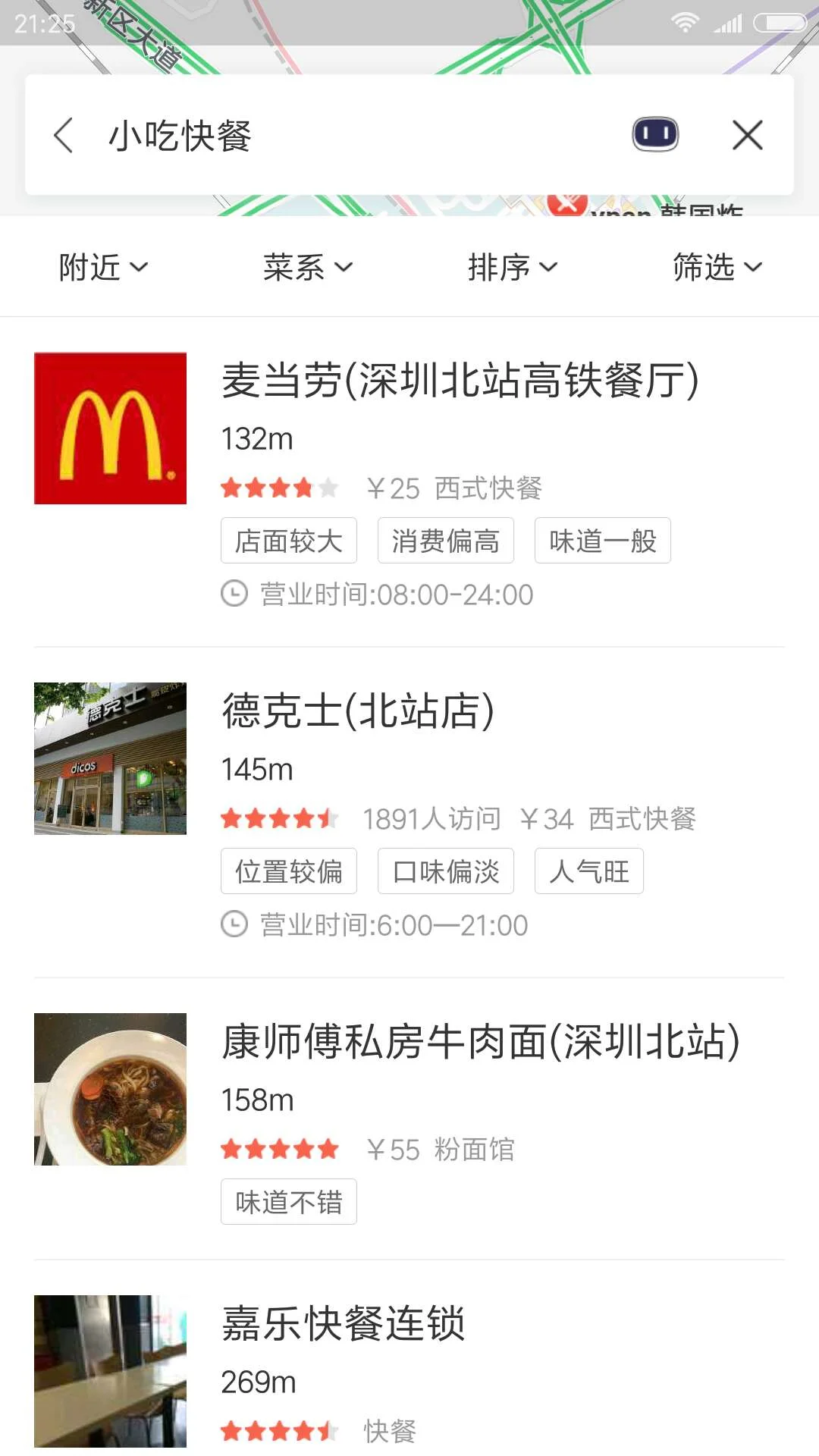Click the clock icon beside Dicos business hours
819x1456 pixels.
tap(234, 925)
